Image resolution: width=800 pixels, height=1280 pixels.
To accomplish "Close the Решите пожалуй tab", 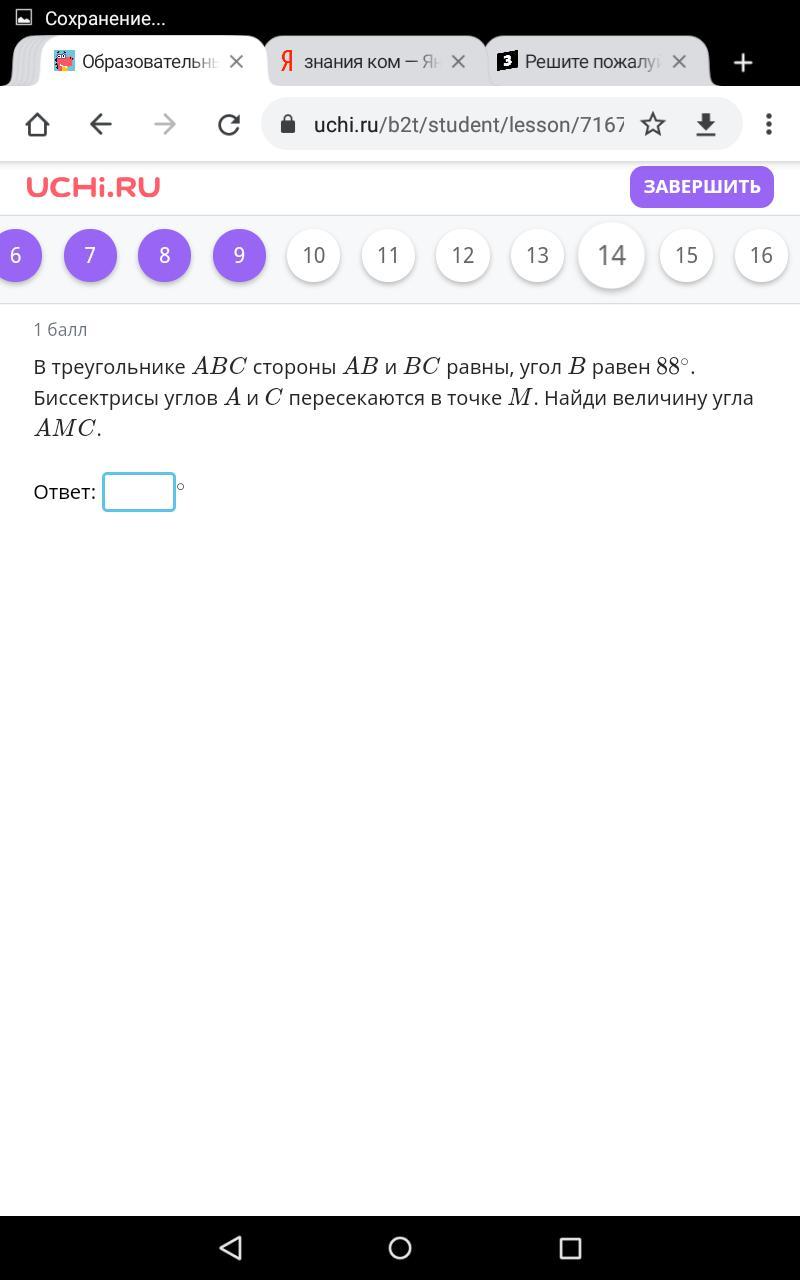I will [679, 62].
